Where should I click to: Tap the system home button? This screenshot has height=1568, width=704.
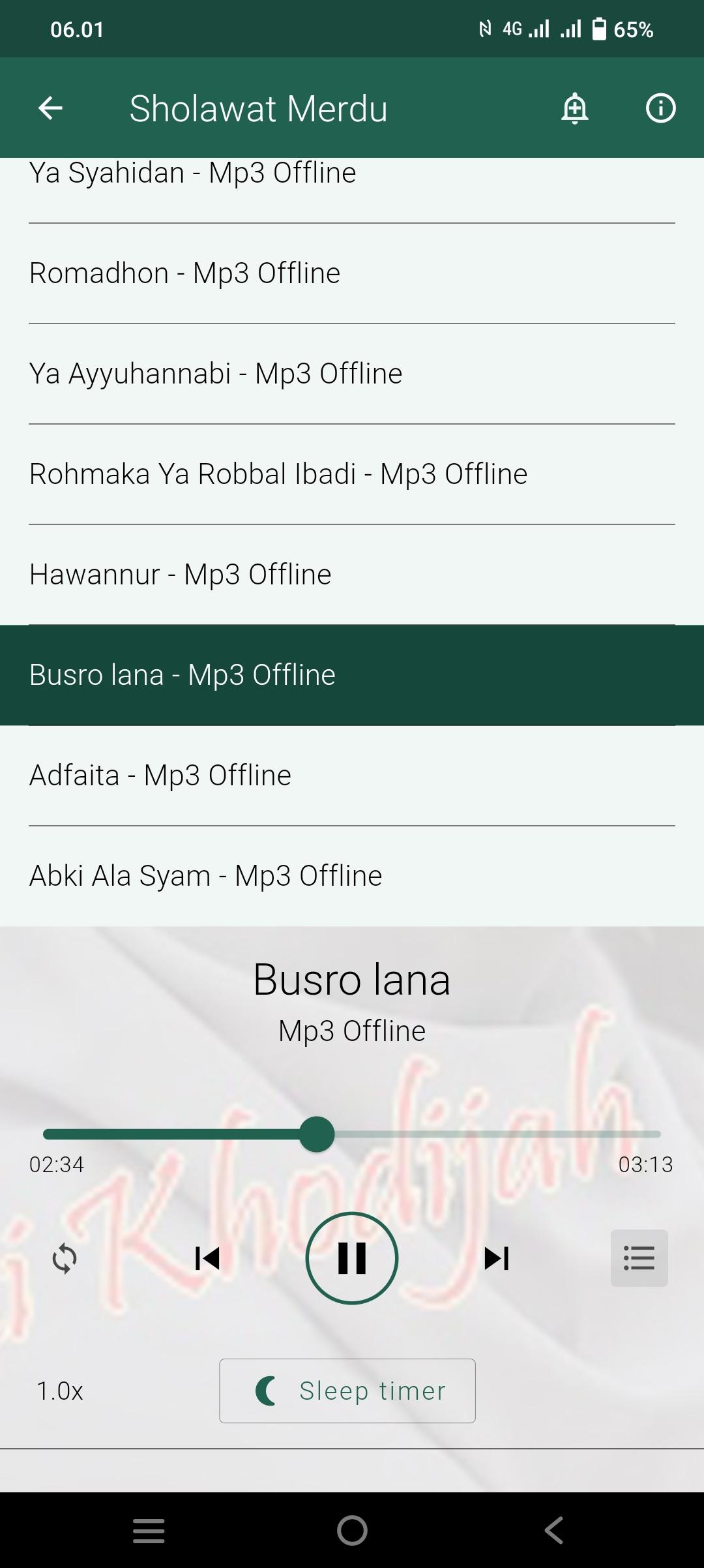click(352, 1530)
